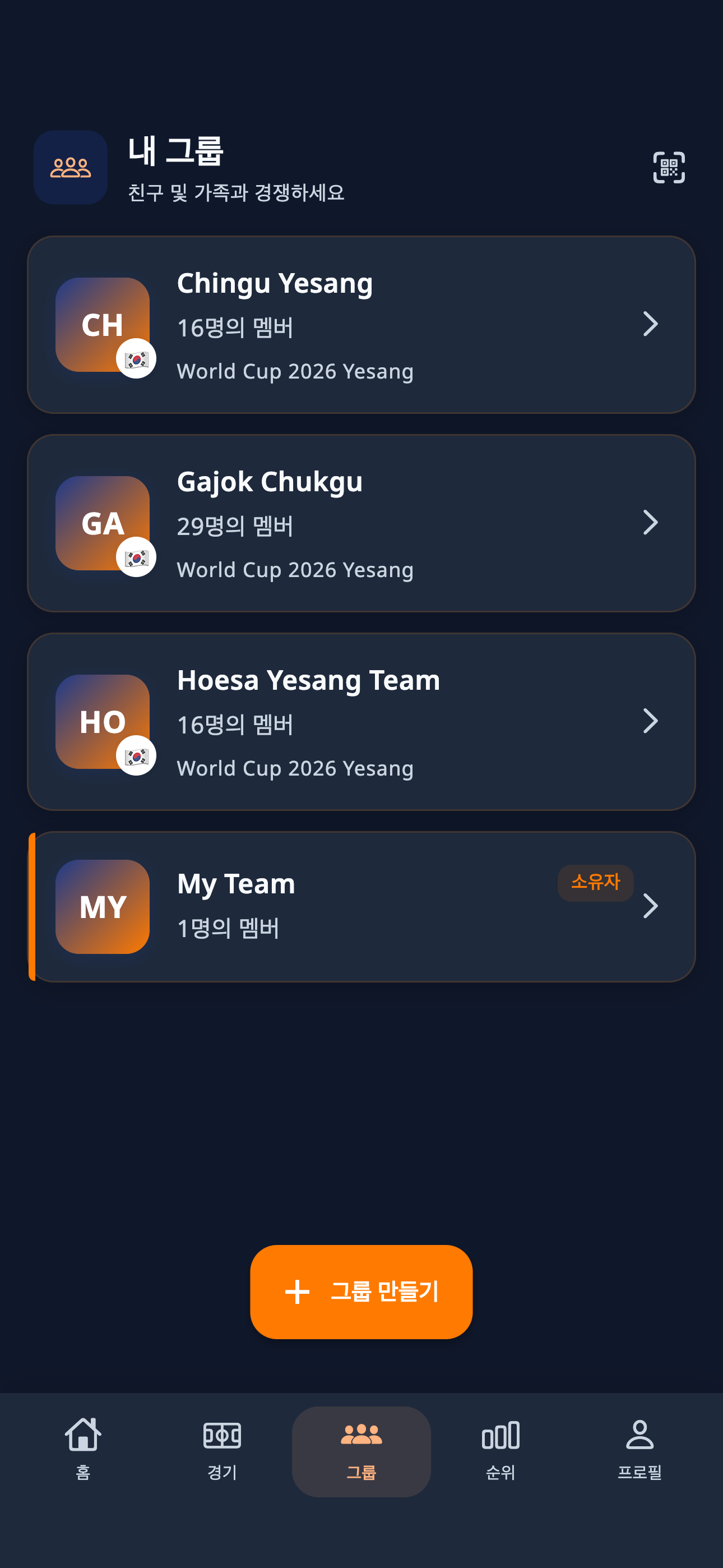Open the 경기 matches icon
723x1568 pixels.
(221, 1435)
